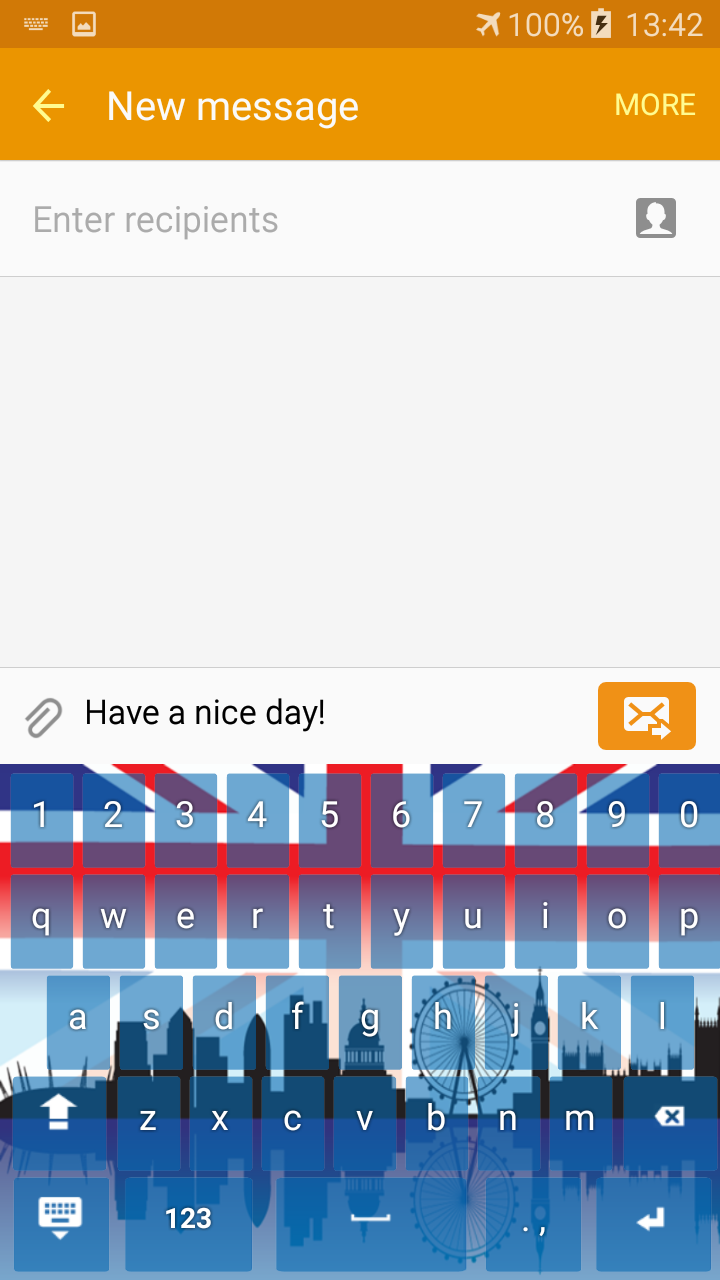Switch to symbols with the 123 key

click(x=188, y=1219)
